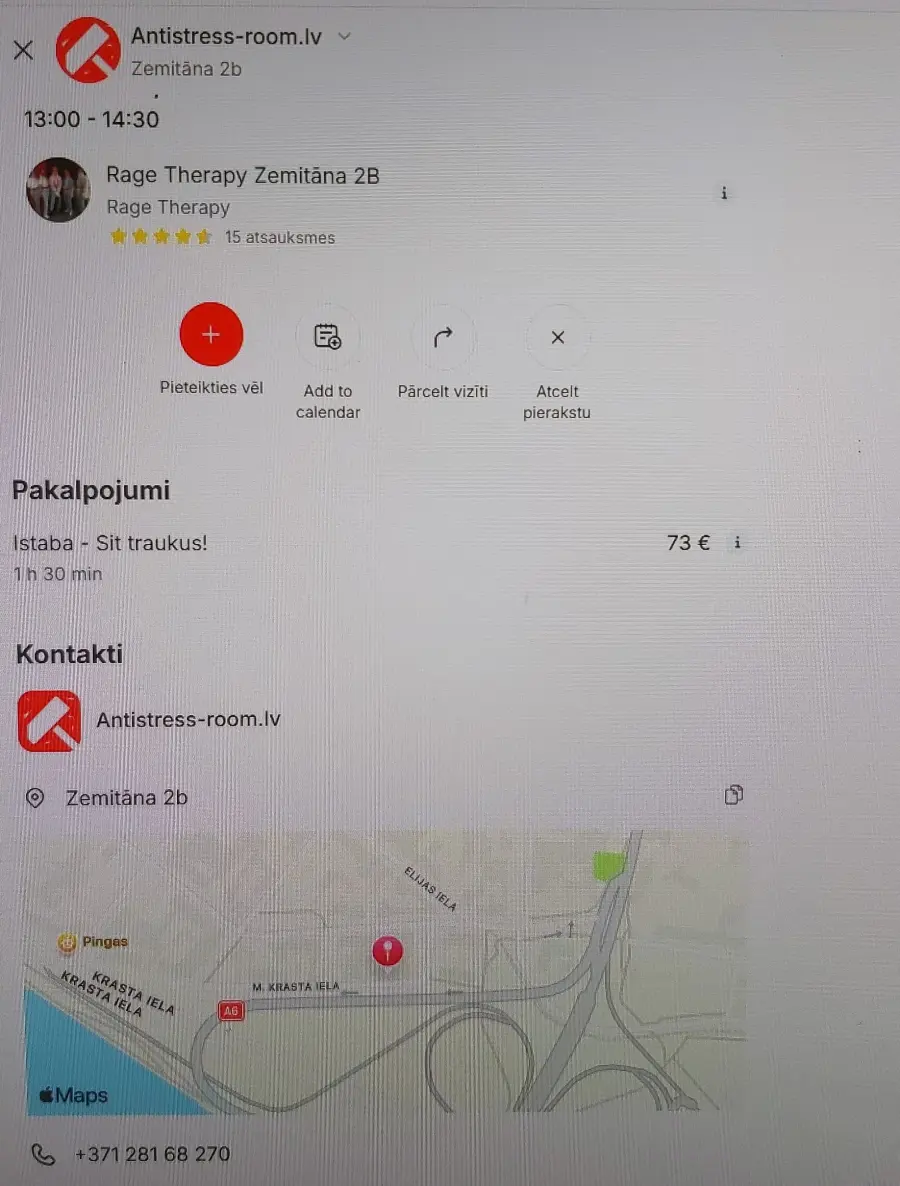Tap Pieteikties vēl to book again

coord(211,335)
